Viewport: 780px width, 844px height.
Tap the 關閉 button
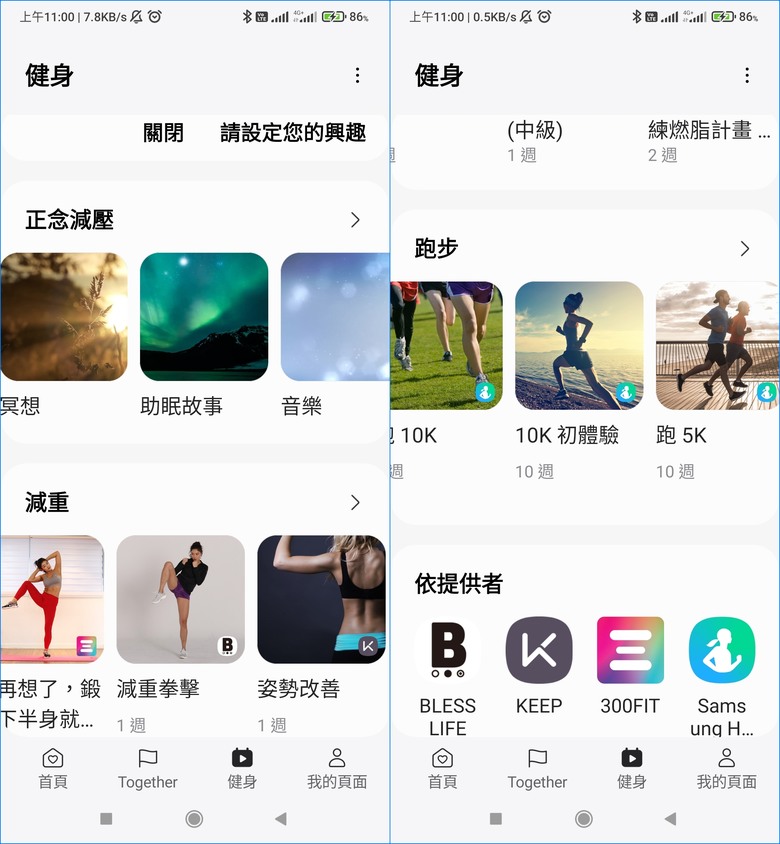click(x=164, y=133)
